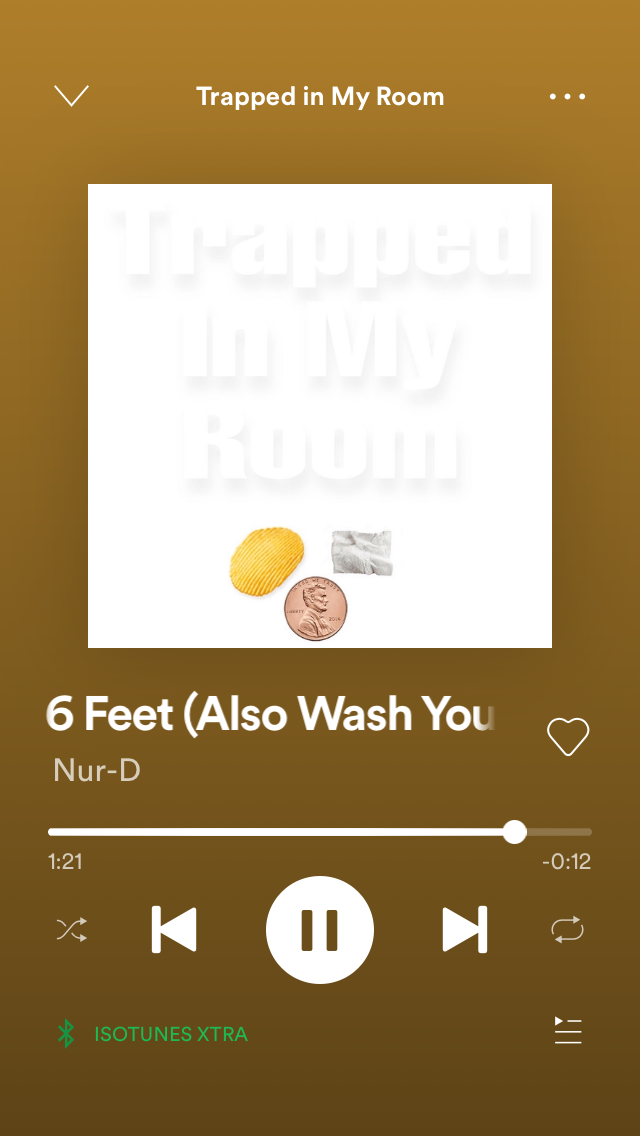Tap the playback progress bar
The width and height of the screenshot is (640, 1136).
pos(300,832)
